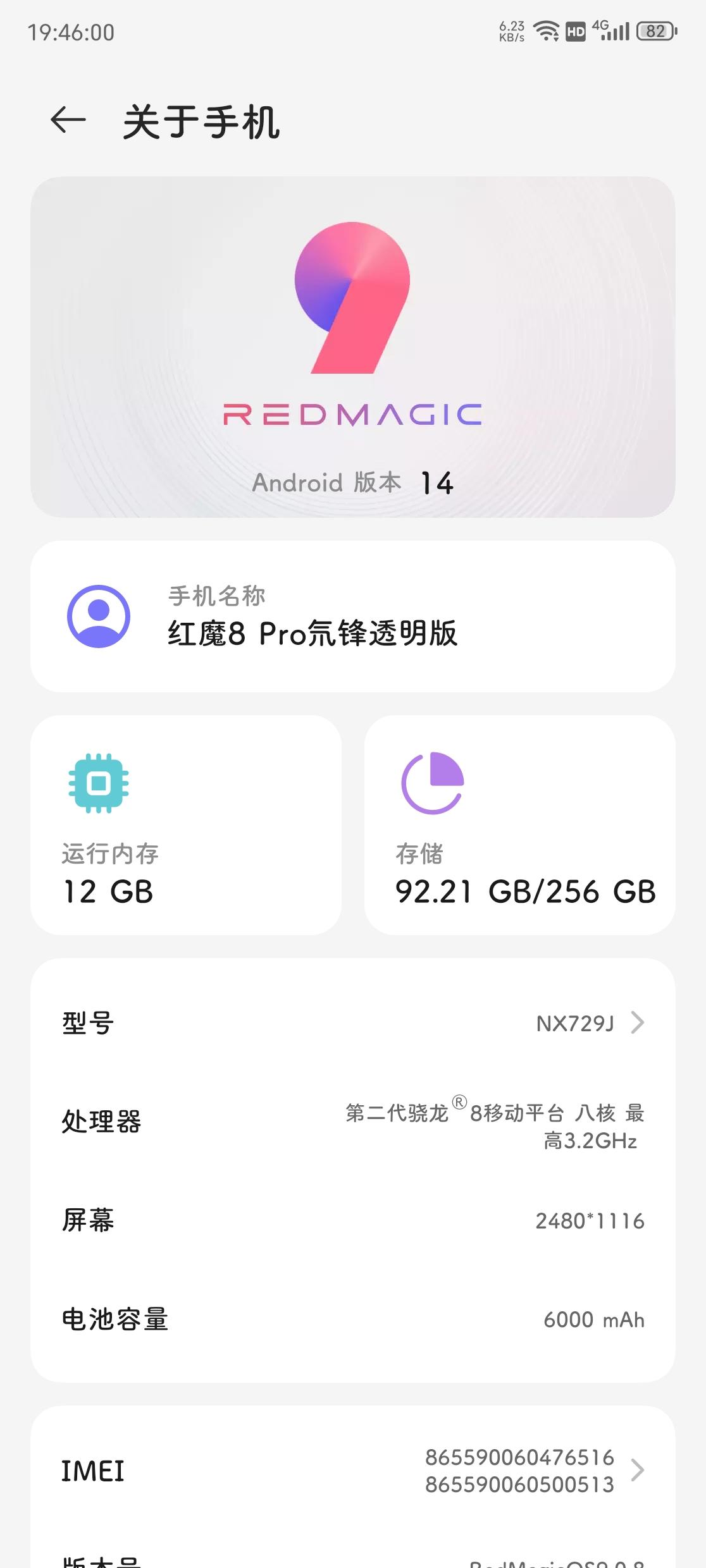706x1568 pixels.
Task: Tap the RedMagic Android 版本 14 banner
Action: (352, 346)
